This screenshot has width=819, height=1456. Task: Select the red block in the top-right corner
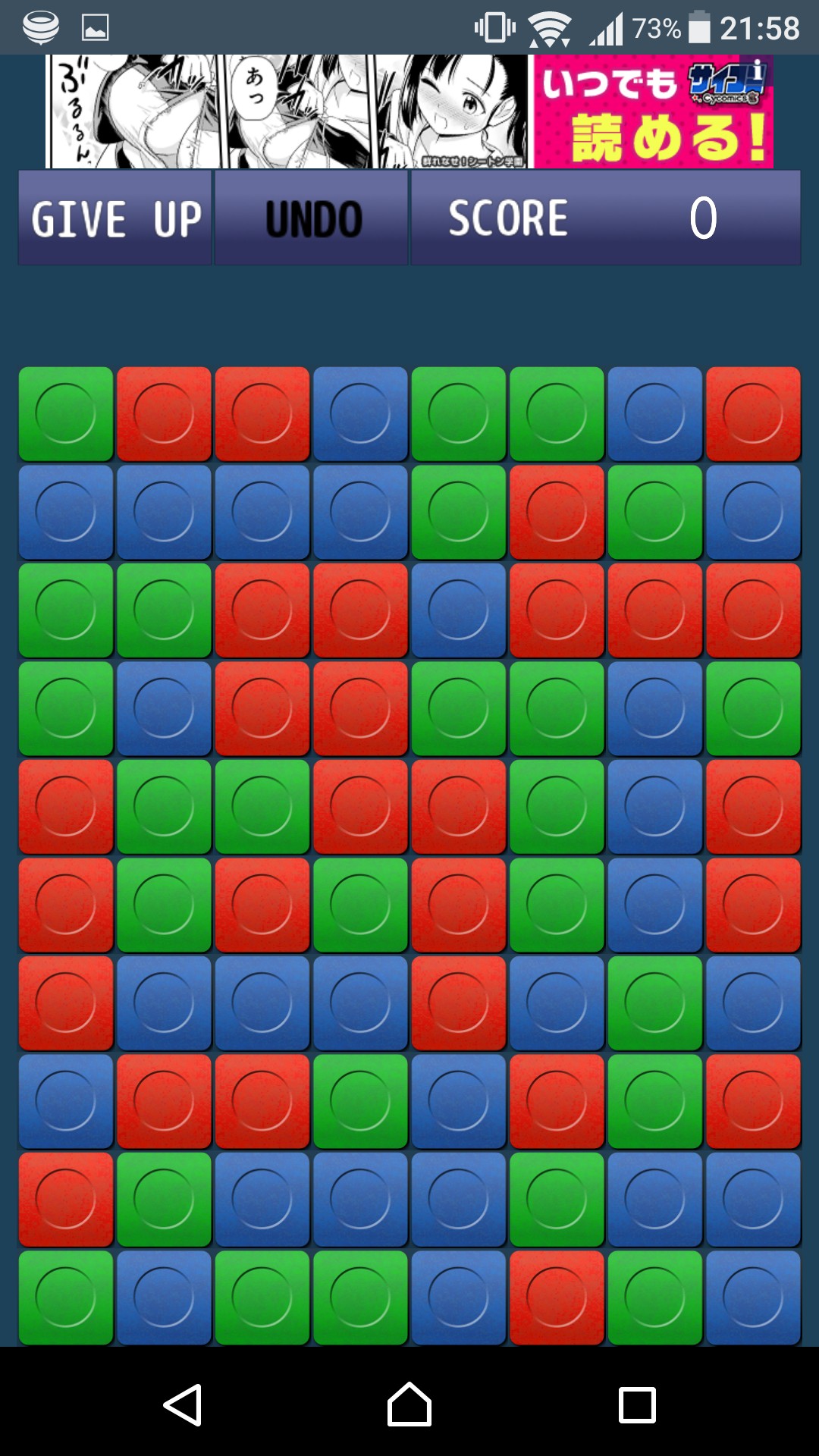753,414
